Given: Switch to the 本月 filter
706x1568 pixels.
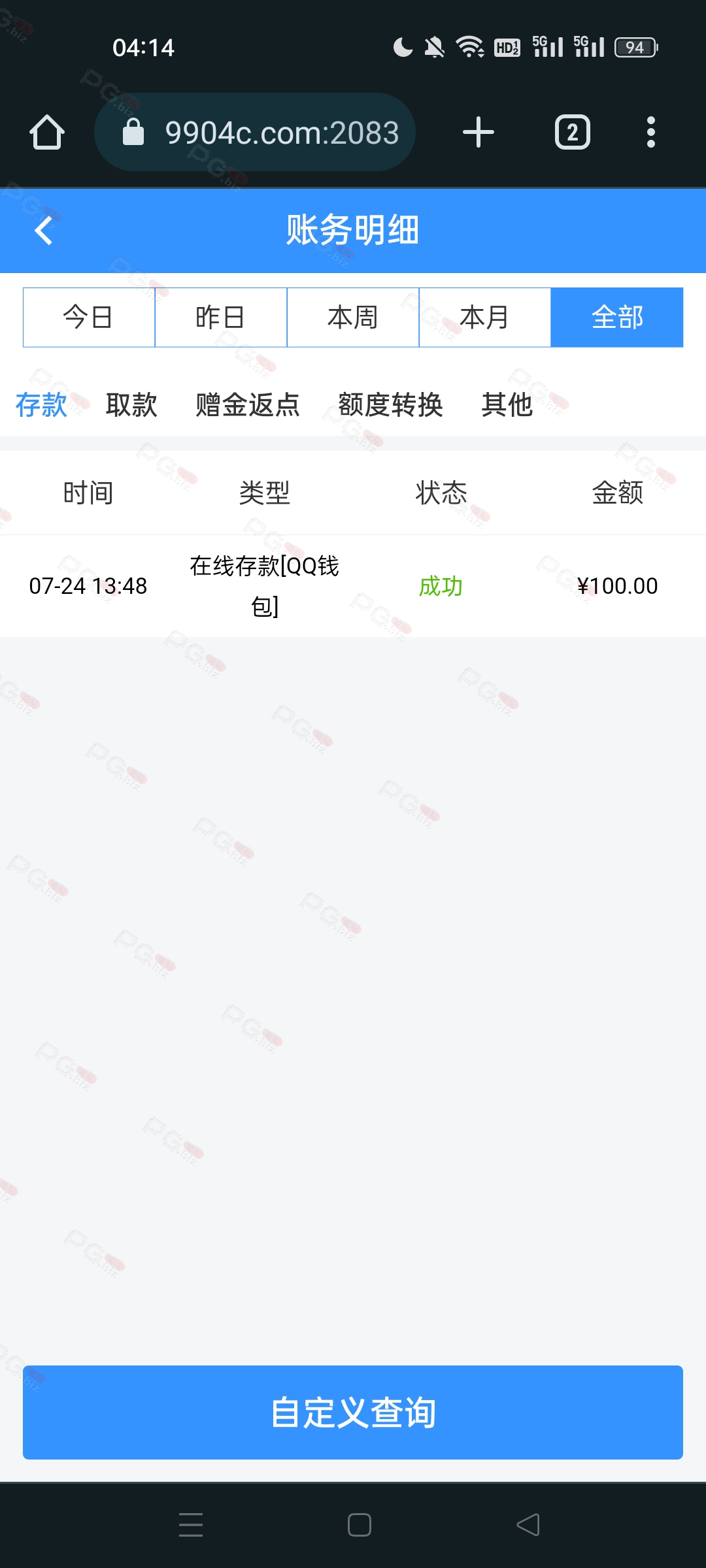Looking at the screenshot, I should pyautogui.click(x=485, y=318).
